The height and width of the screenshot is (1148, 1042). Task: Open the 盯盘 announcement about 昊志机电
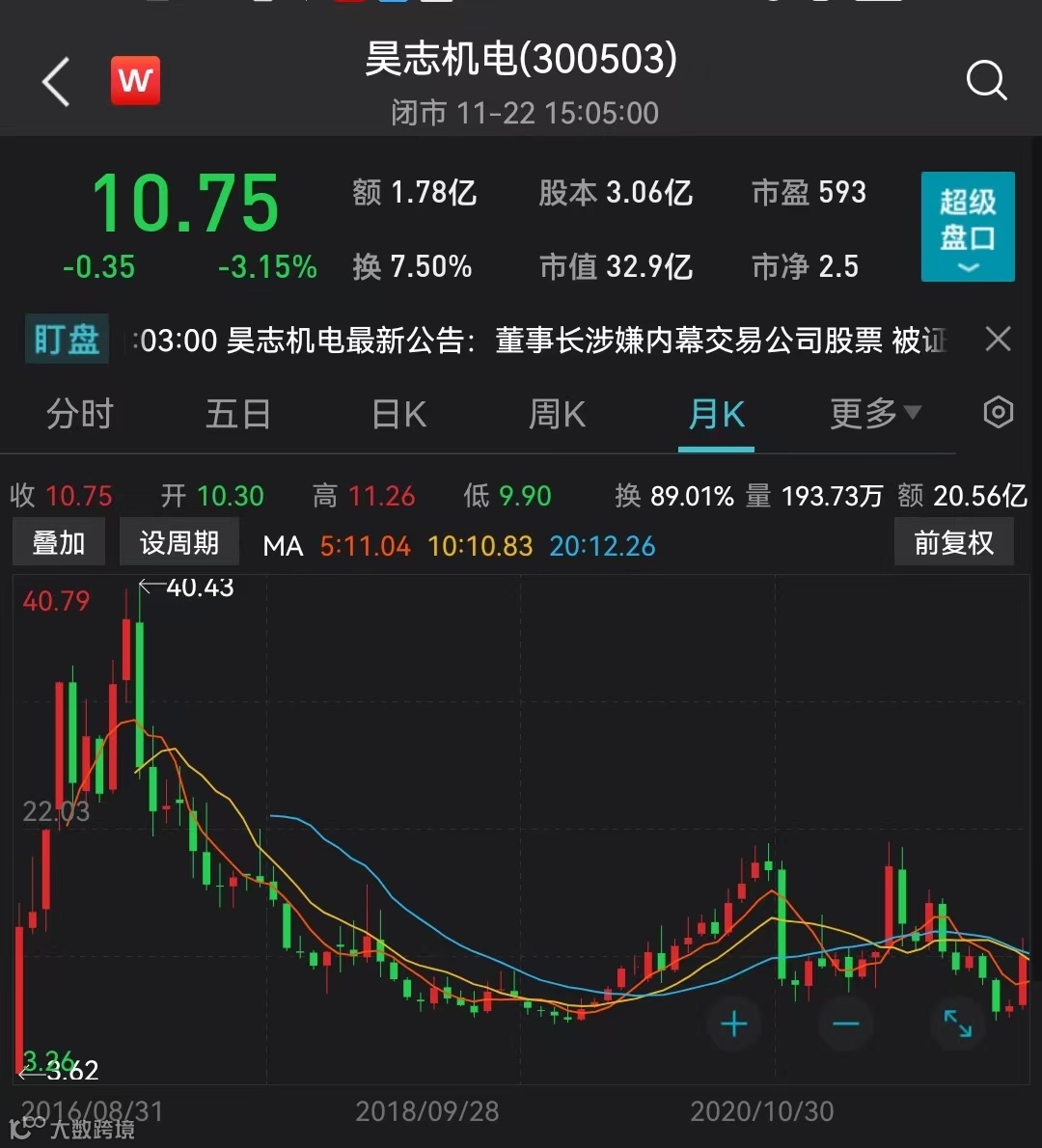(540, 340)
